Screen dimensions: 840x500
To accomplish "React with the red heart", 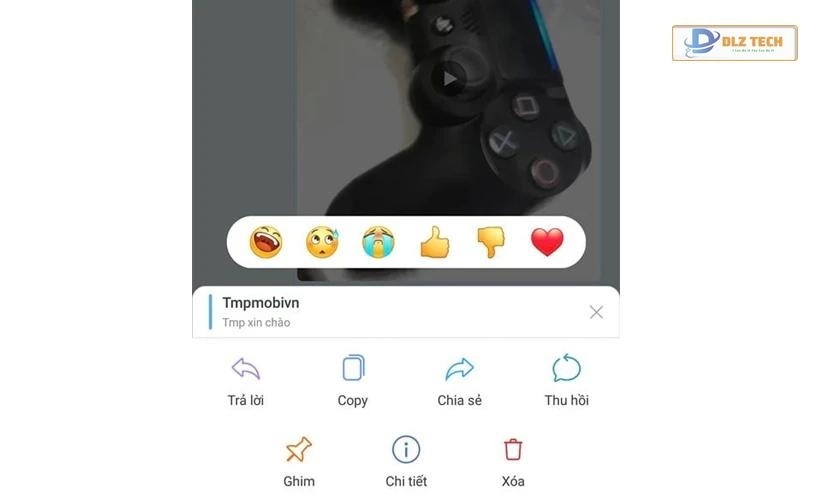I will 547,242.
